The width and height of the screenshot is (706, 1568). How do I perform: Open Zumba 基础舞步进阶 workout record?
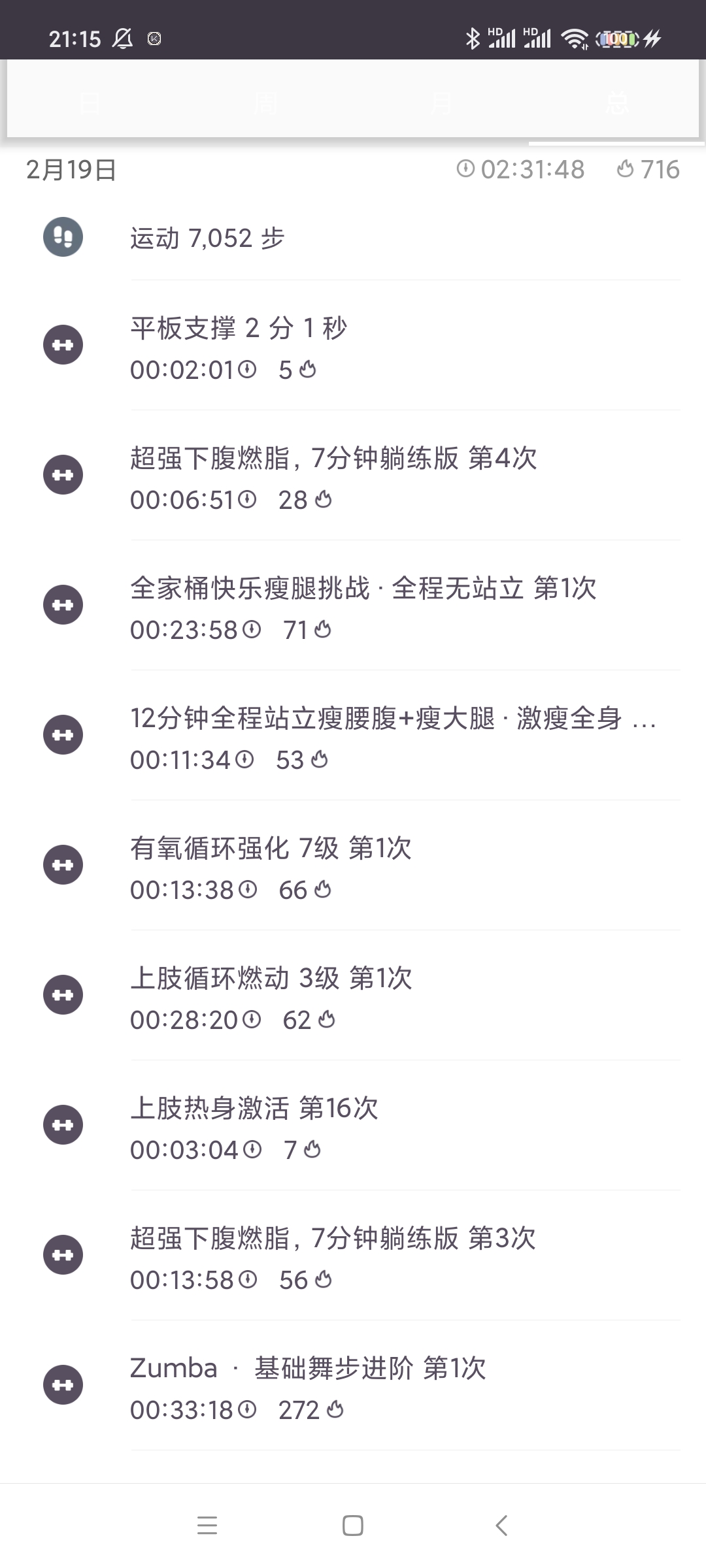353,1386
